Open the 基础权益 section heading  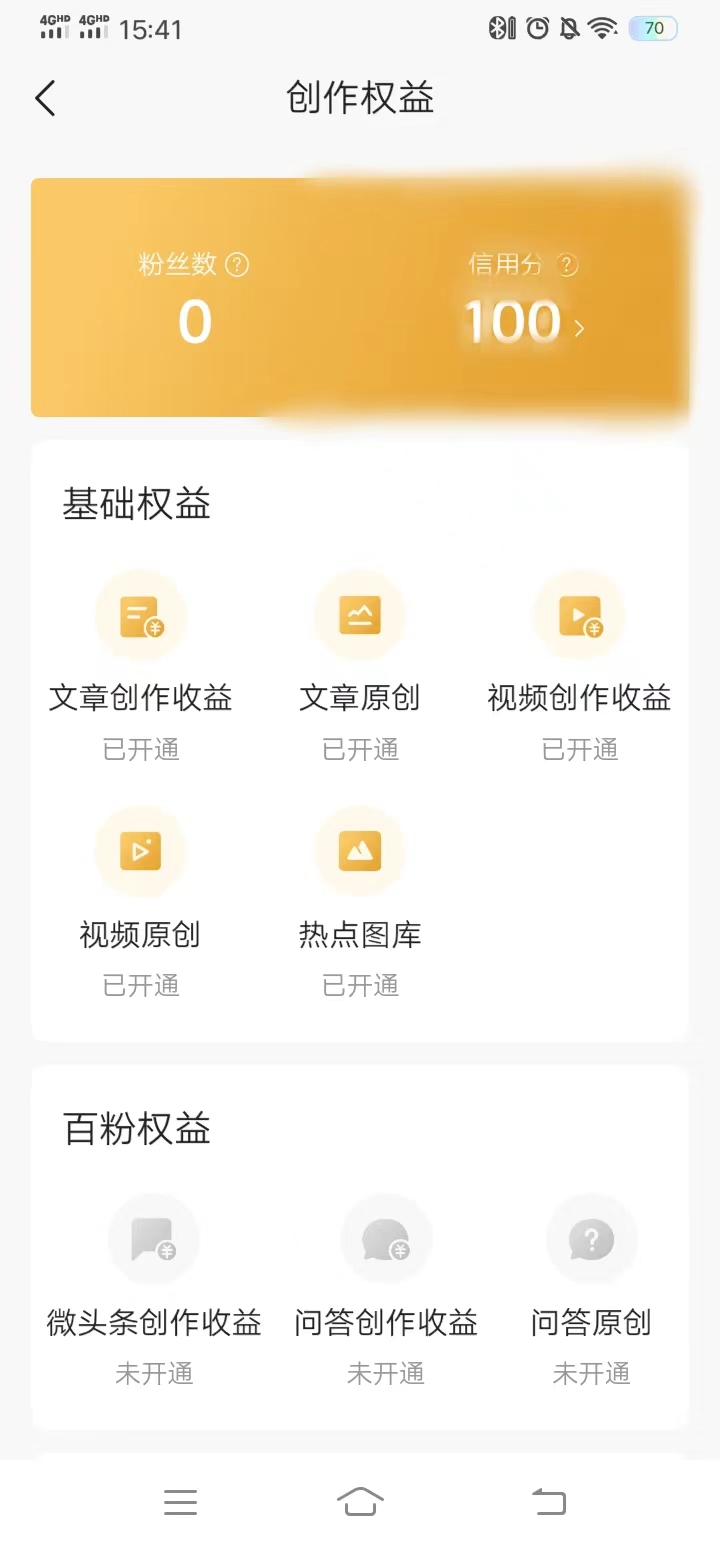135,505
